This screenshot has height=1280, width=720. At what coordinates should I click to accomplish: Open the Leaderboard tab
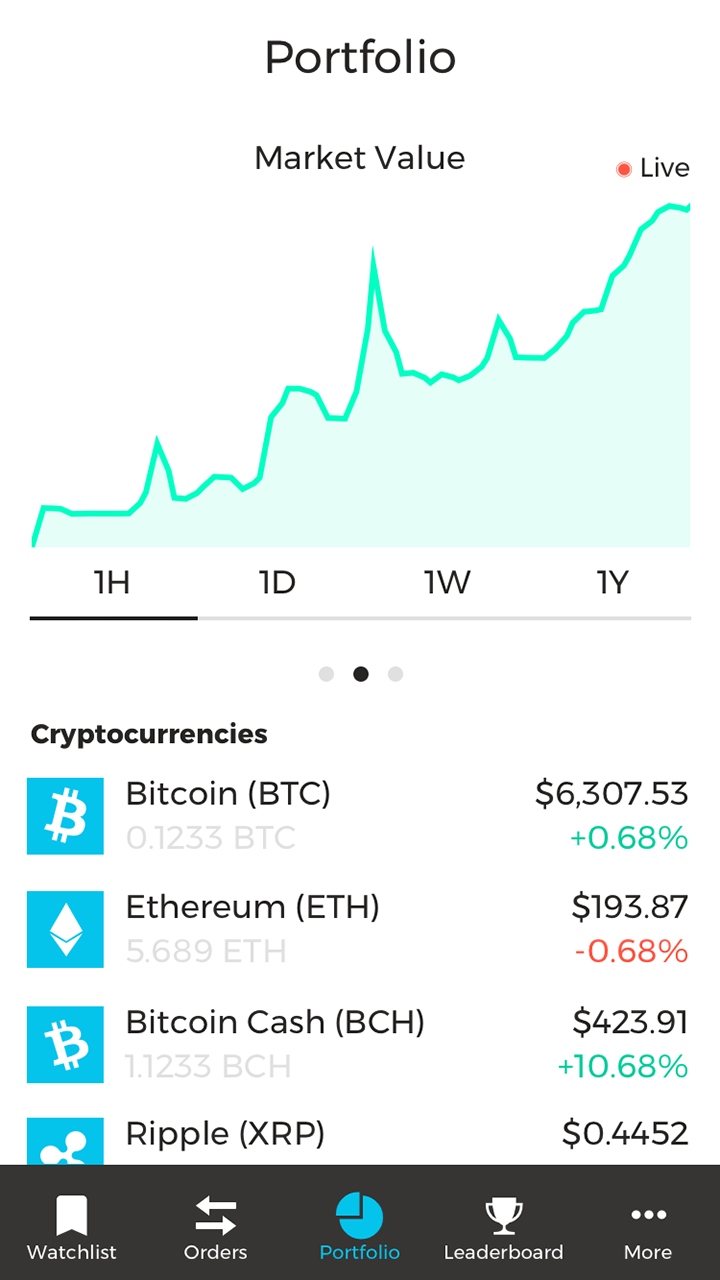tap(504, 1223)
